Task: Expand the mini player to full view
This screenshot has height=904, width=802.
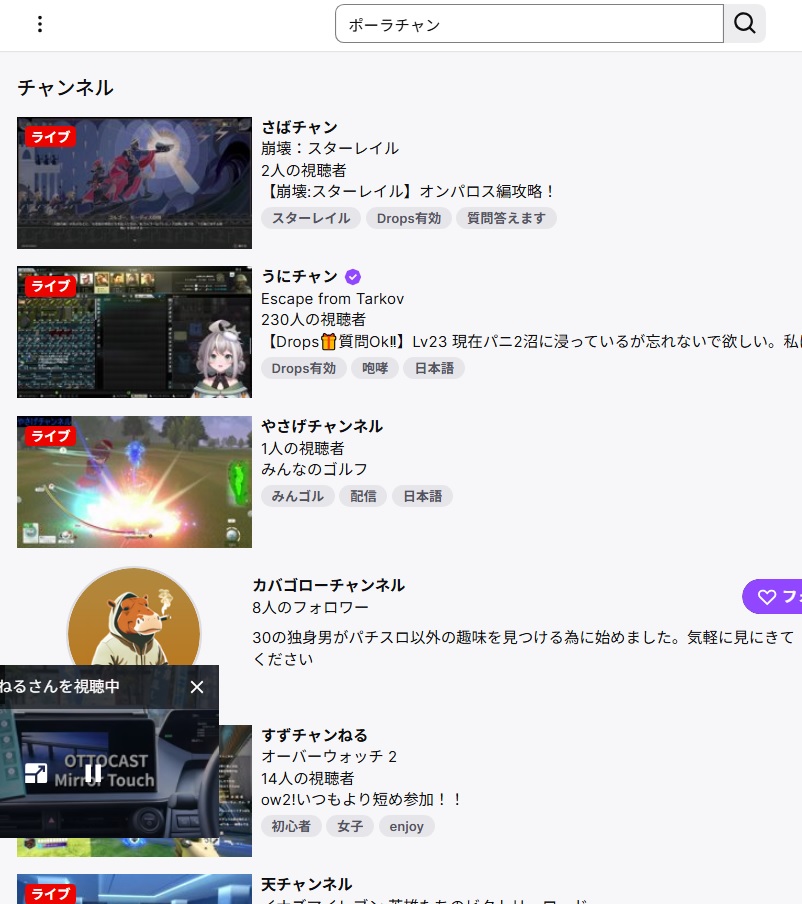Action: click(x=36, y=773)
